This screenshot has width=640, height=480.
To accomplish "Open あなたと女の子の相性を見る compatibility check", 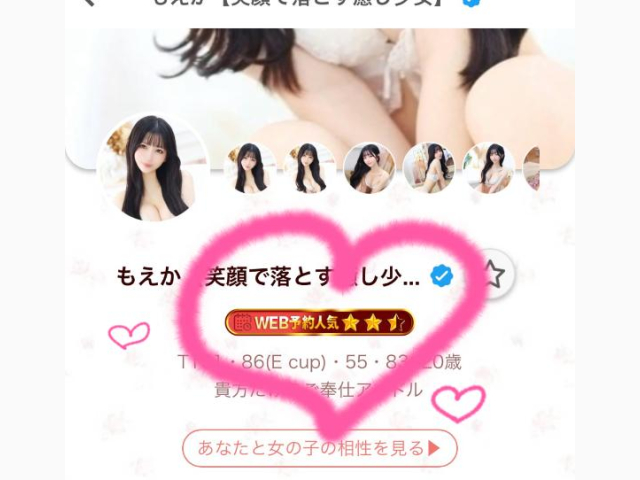I will click(319, 448).
